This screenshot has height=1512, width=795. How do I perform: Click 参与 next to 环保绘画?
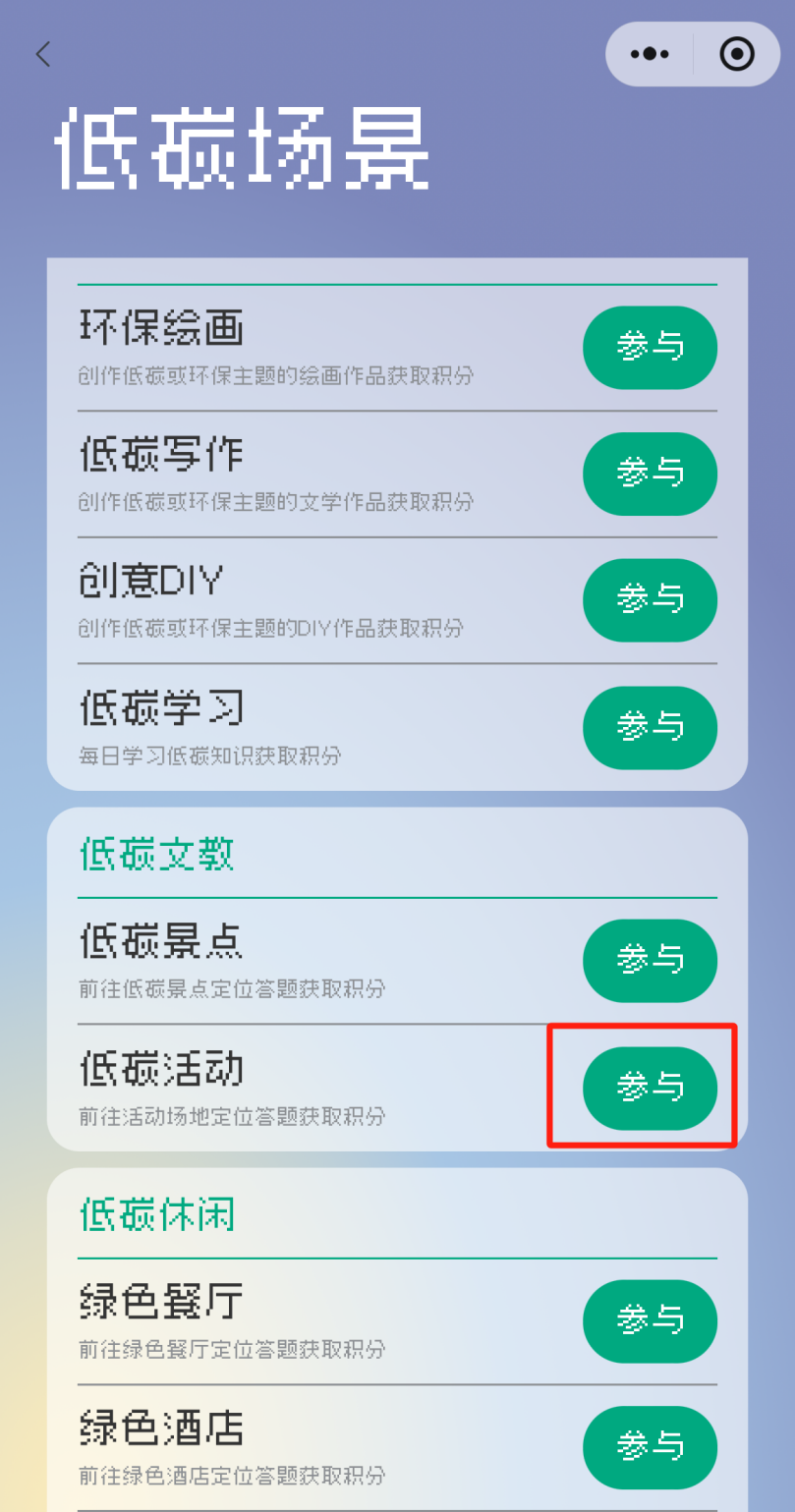click(650, 348)
